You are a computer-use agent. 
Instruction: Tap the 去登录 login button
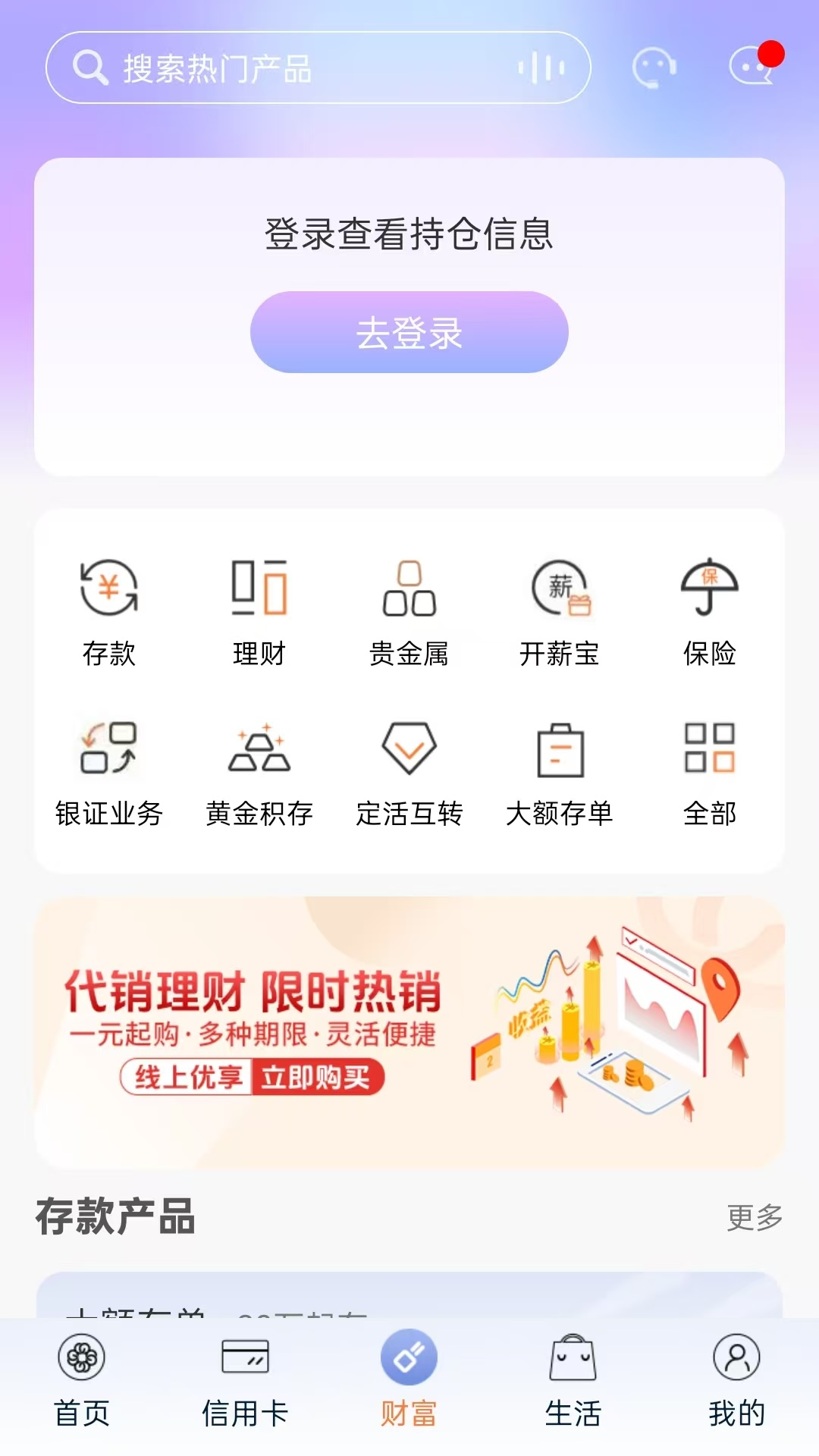click(409, 331)
